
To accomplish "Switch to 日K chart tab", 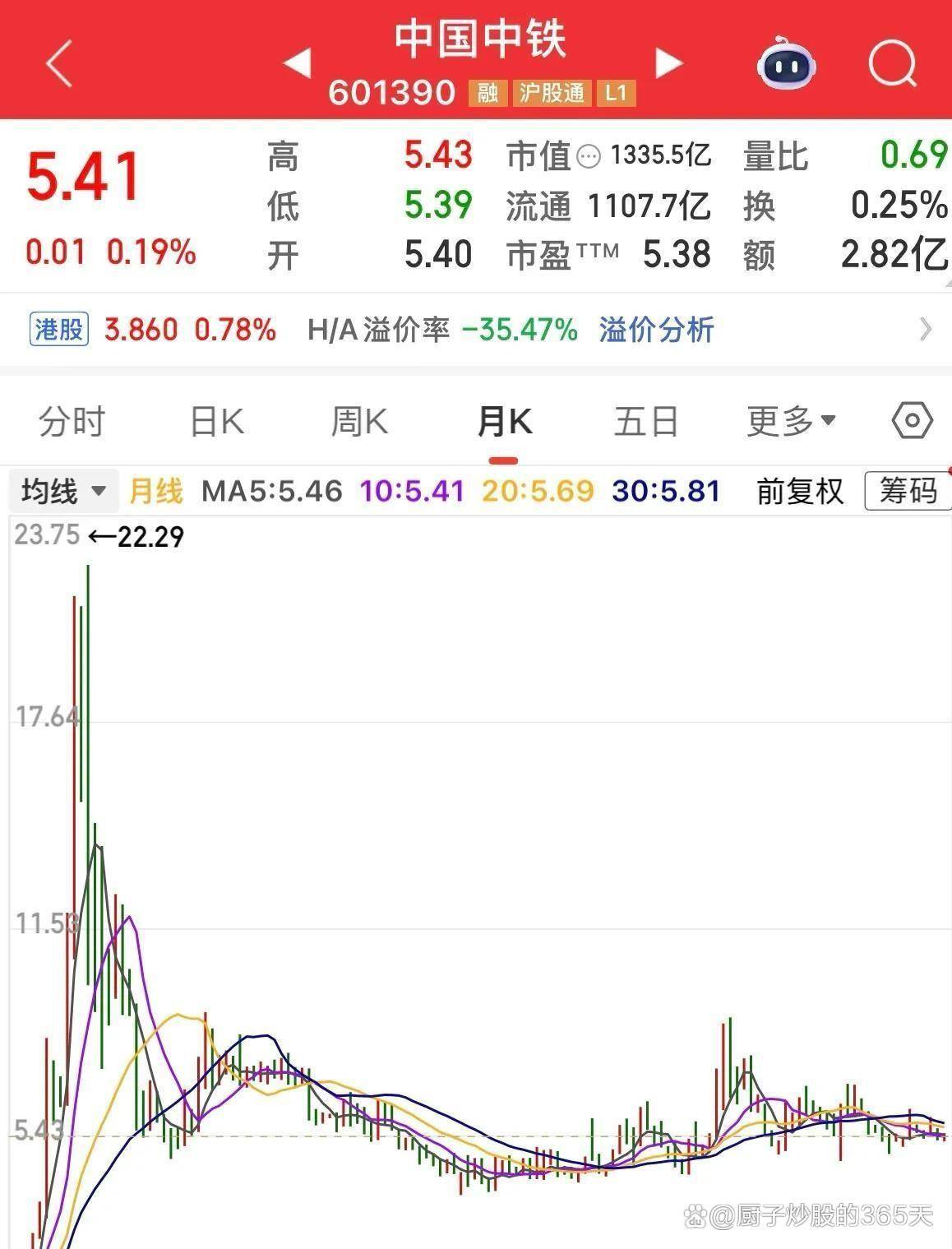I will (216, 422).
